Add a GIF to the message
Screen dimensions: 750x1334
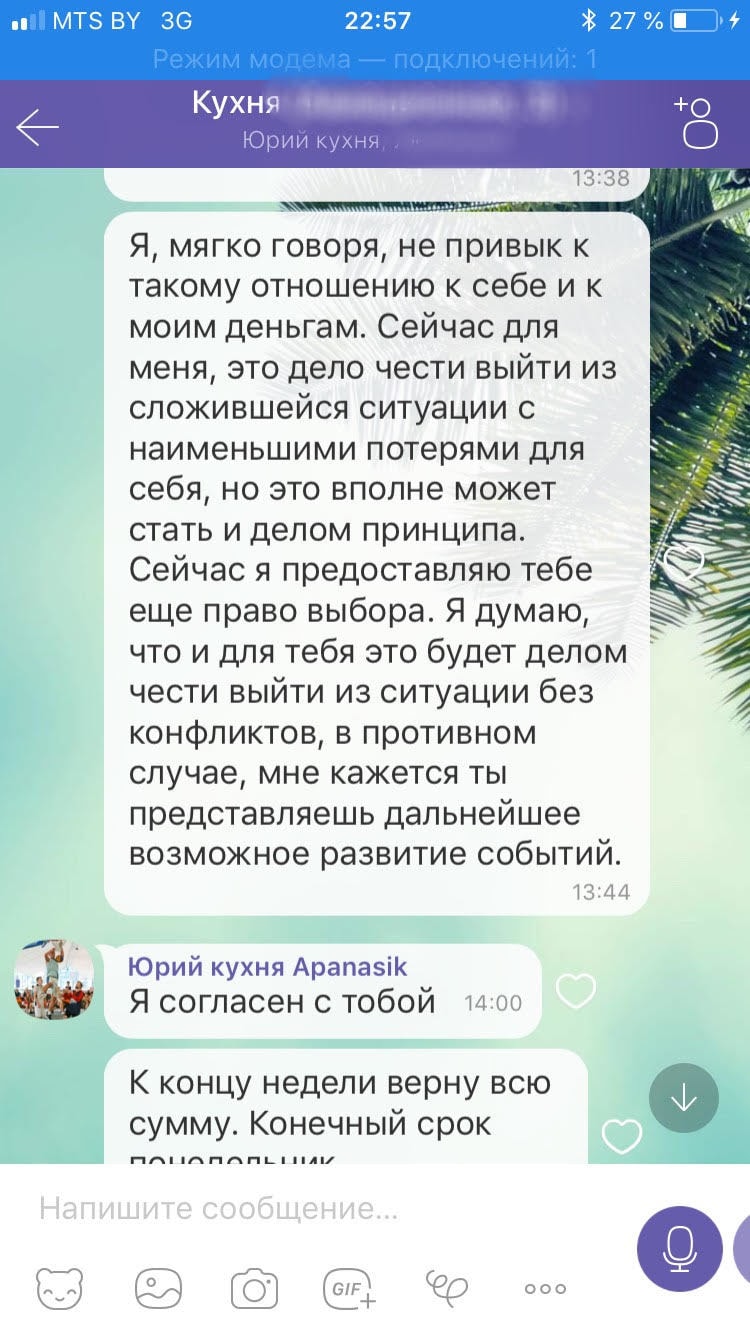(x=349, y=1288)
